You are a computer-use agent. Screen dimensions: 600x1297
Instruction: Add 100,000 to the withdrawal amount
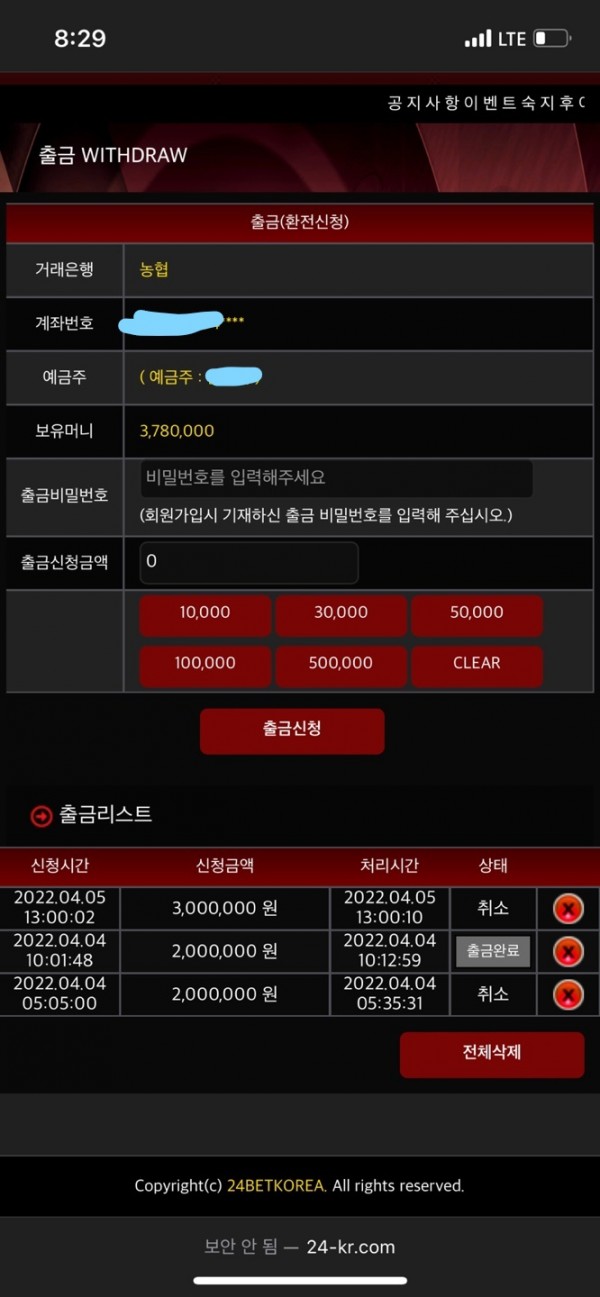[205, 664]
